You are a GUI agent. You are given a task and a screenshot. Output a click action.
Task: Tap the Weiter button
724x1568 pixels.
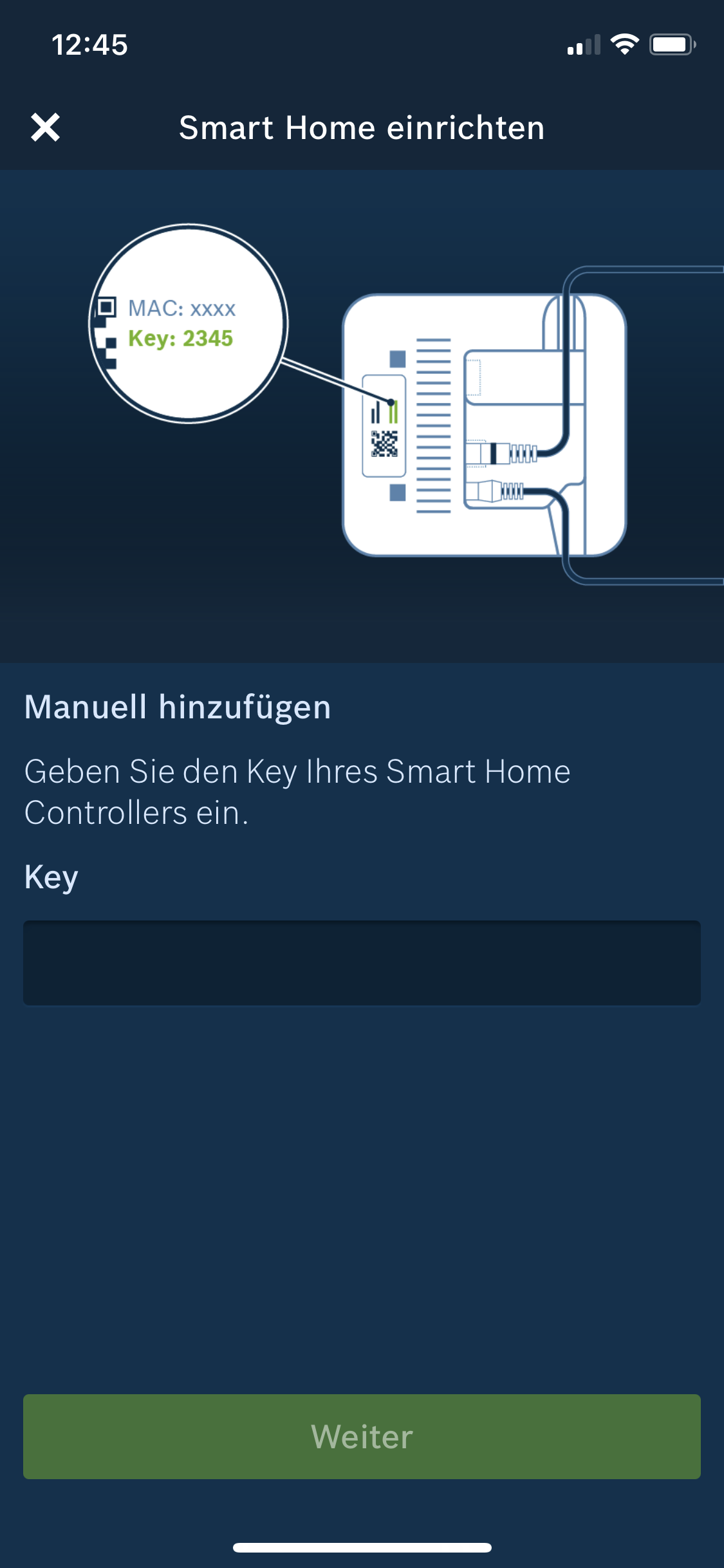[362, 1437]
